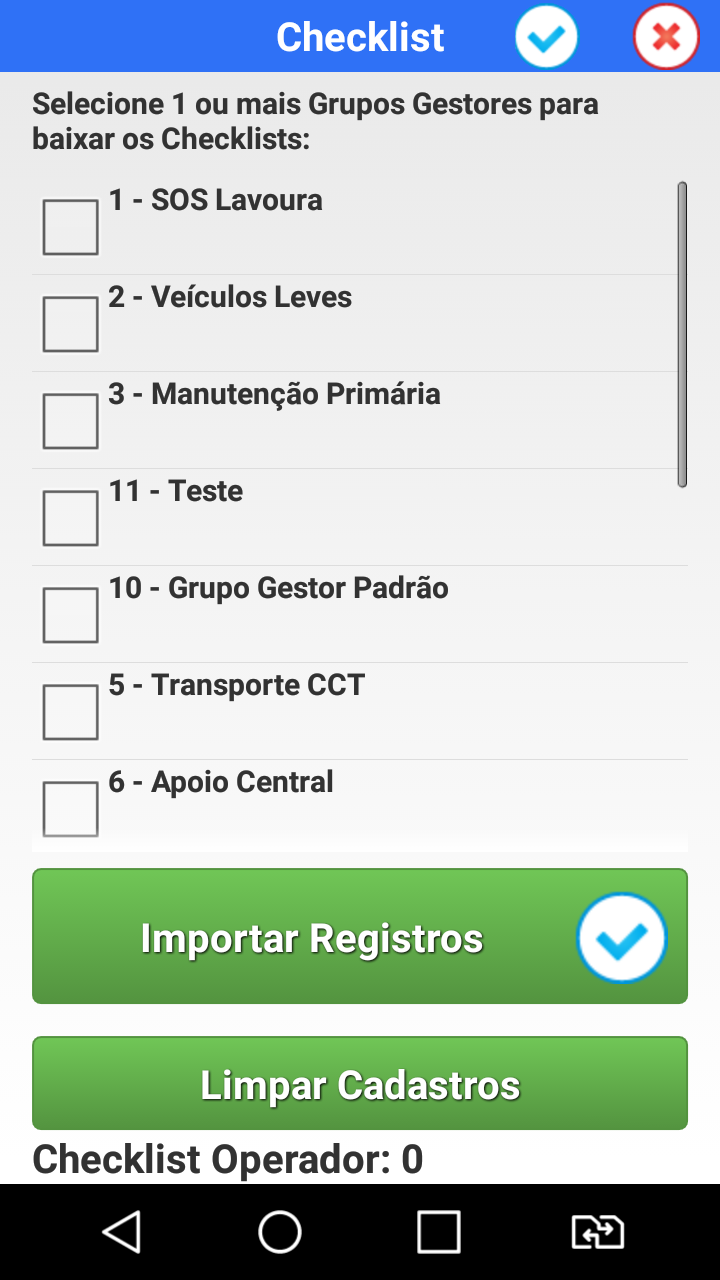Screen dimensions: 720x1280
Task: Tap Limpar Cadastros to clear records
Action: click(360, 1084)
